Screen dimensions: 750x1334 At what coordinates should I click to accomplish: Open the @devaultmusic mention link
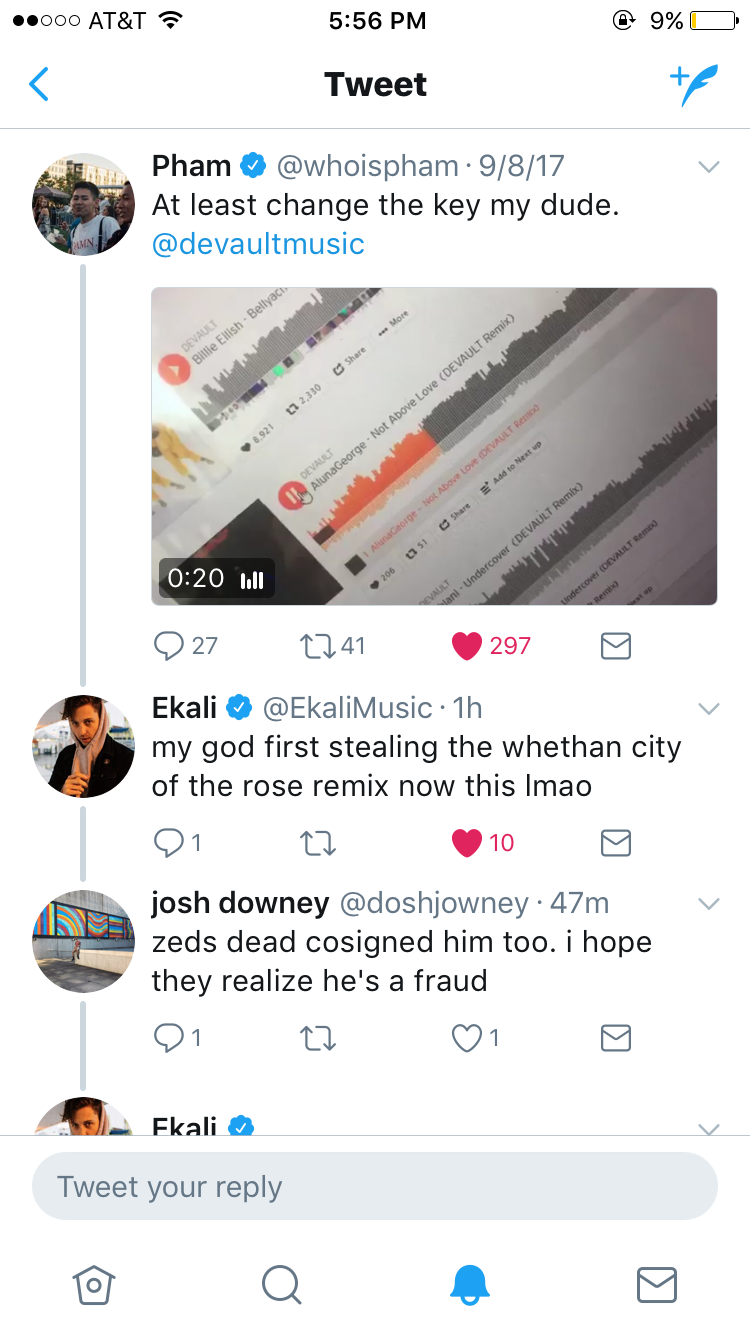(258, 244)
